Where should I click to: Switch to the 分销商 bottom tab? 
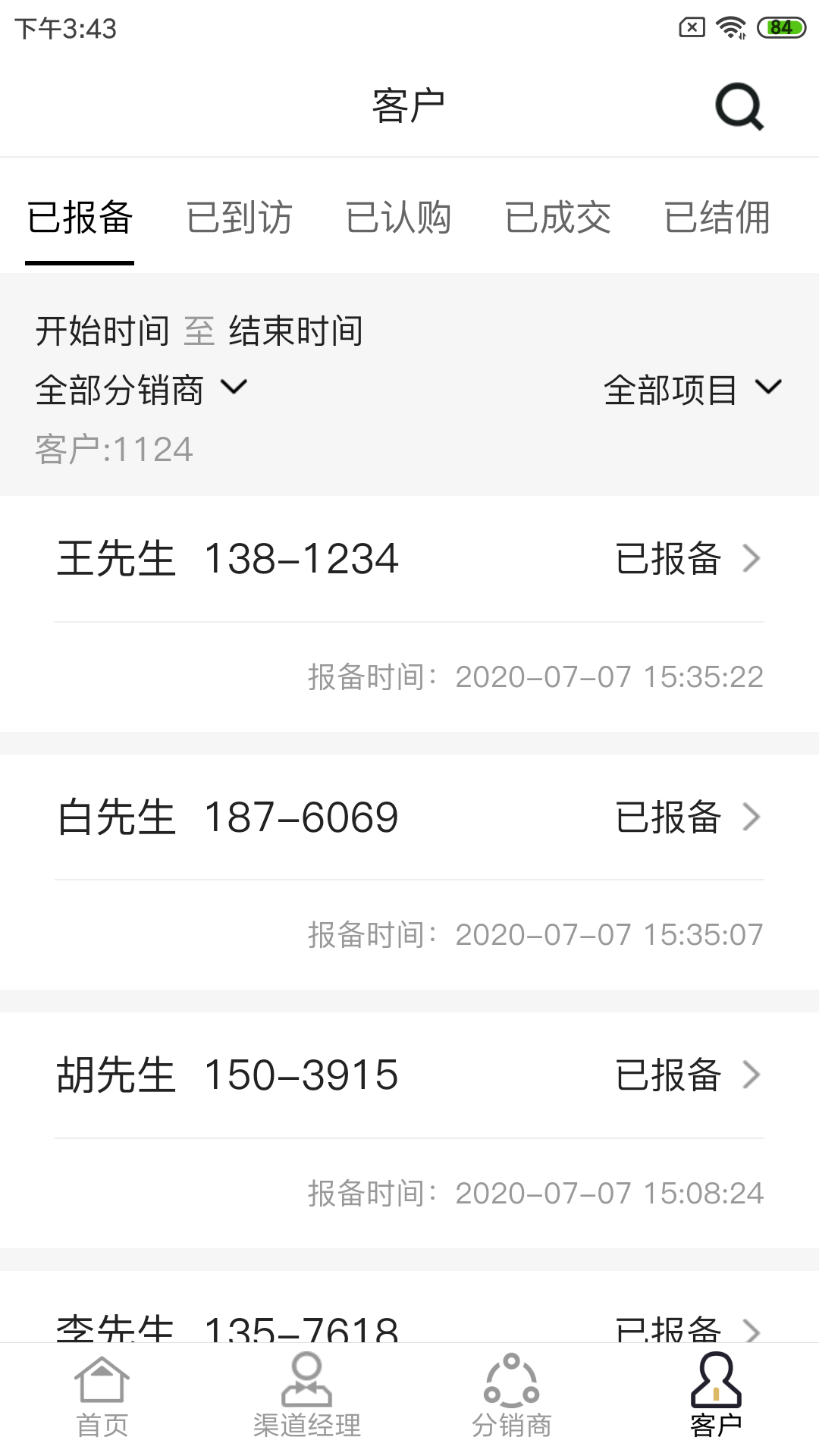tap(512, 1397)
